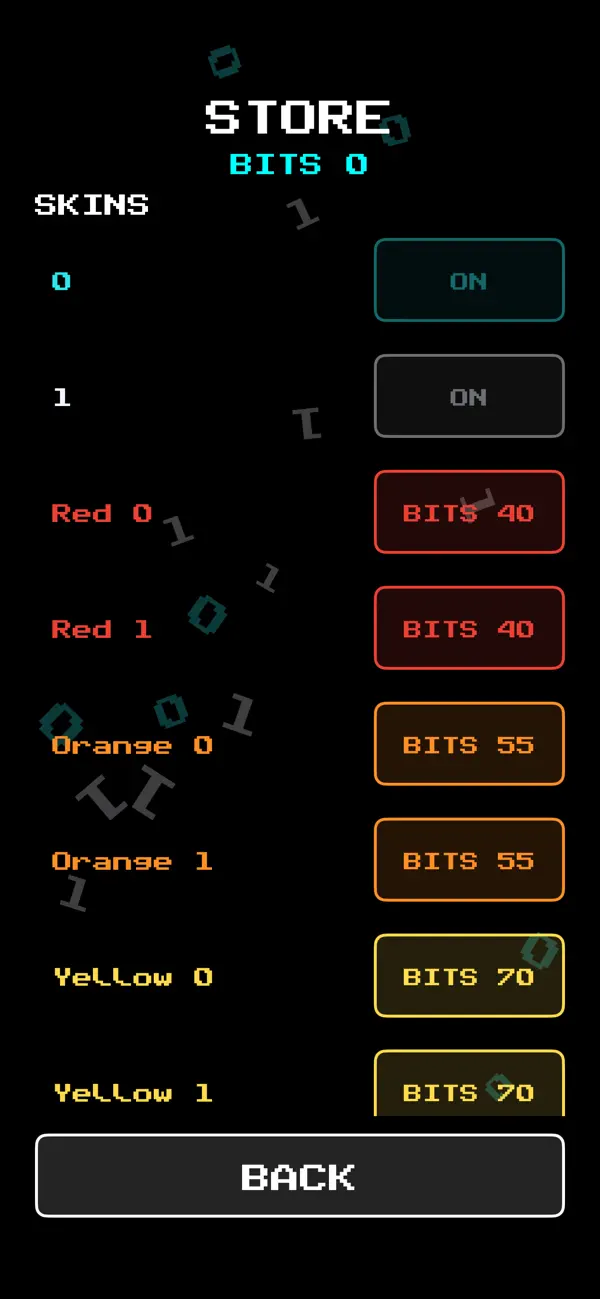Screen dimensions: 600x1299
Task: Purchase the Yellow 1 skin
Action: pyautogui.click(x=469, y=1084)
